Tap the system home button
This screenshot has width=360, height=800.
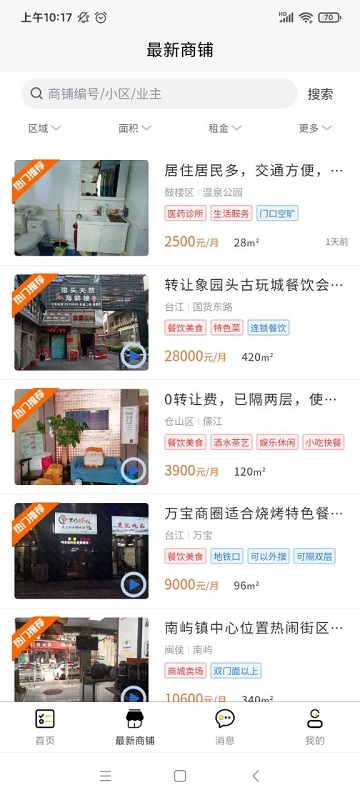tap(179, 776)
